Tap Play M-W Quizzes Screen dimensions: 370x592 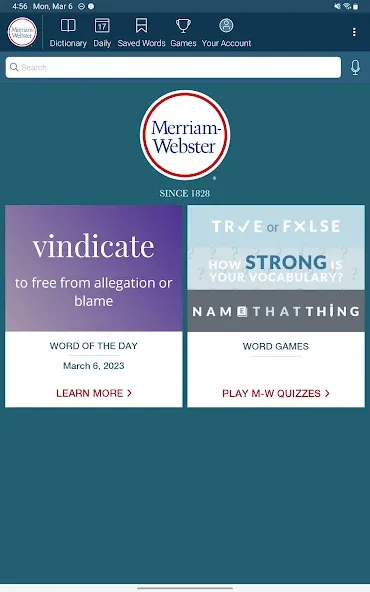[x=276, y=393]
